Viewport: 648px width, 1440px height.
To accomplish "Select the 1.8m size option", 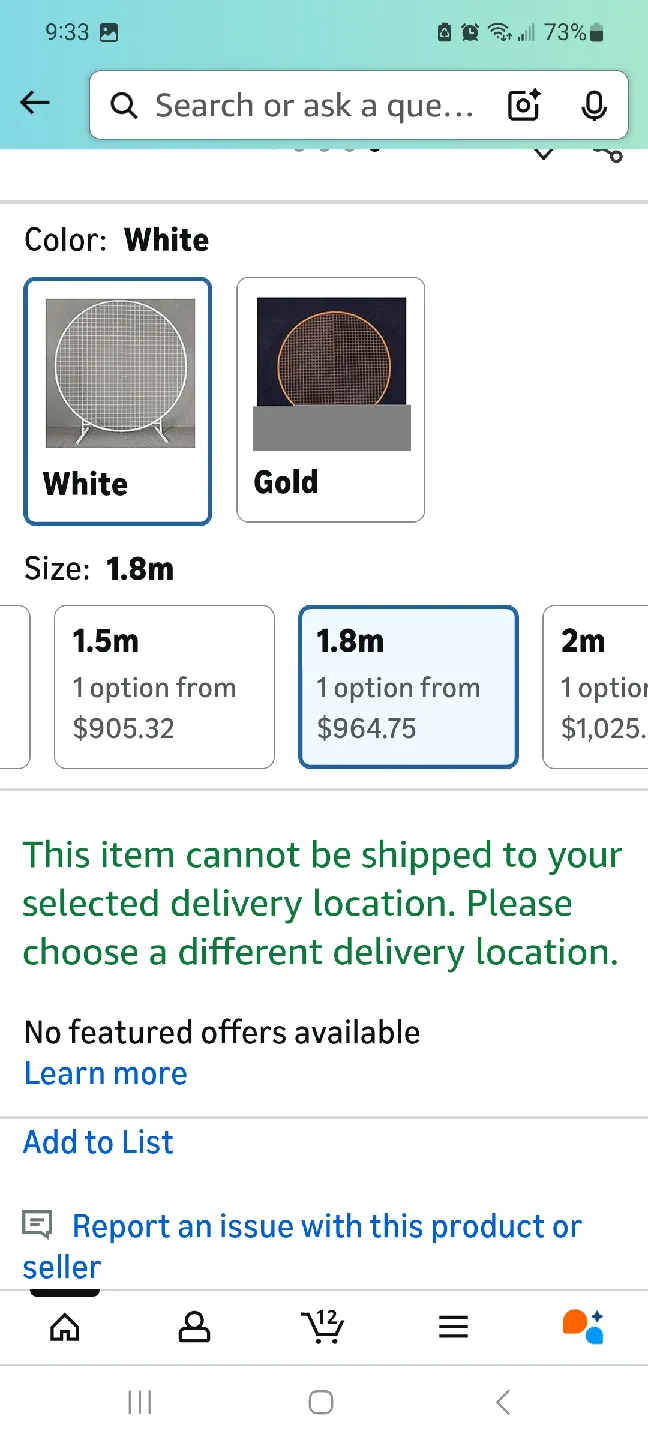I will (408, 686).
